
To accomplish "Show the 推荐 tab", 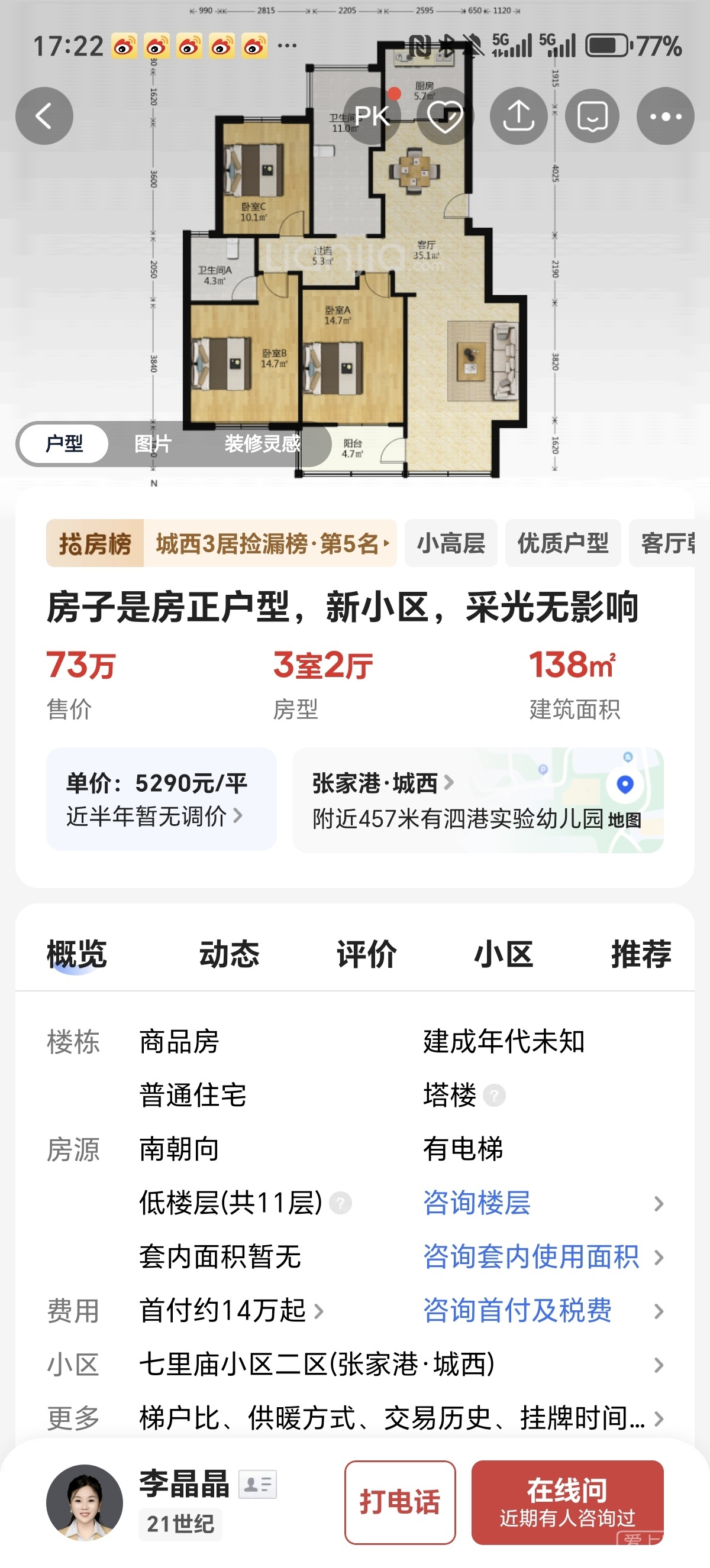I will pos(641,954).
